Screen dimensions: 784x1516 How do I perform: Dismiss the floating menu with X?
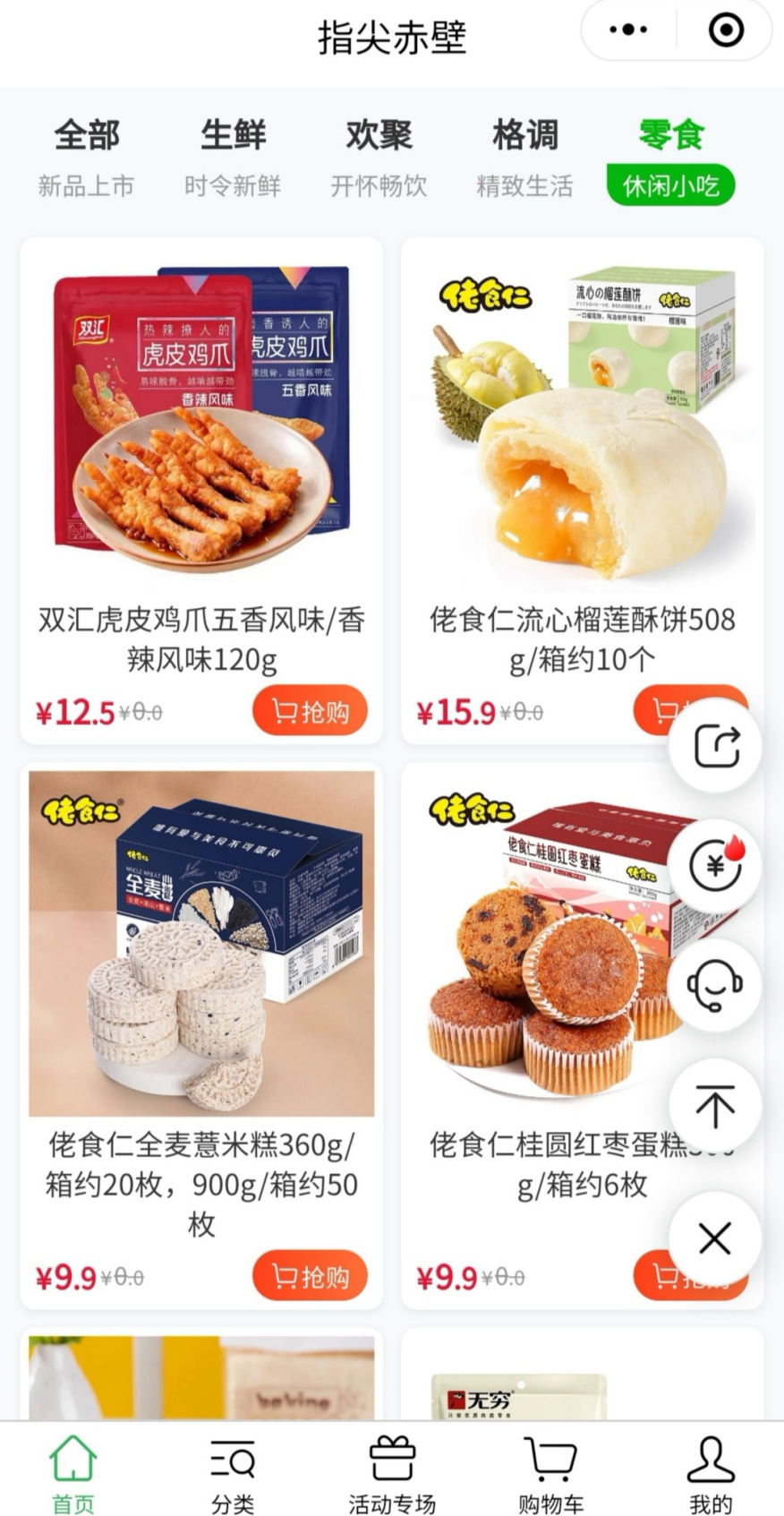[x=715, y=1238]
